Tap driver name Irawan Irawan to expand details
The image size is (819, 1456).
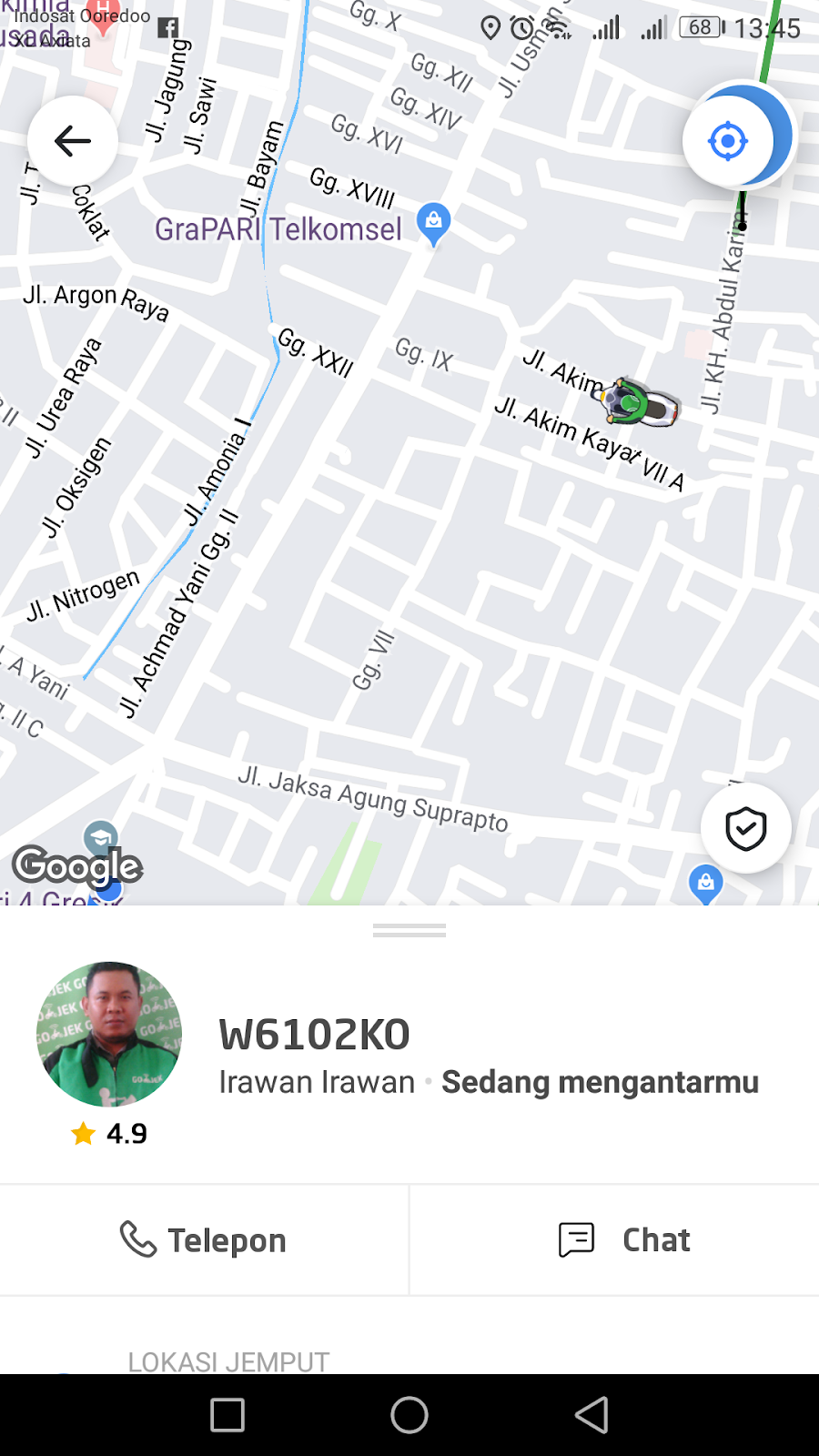(x=317, y=1082)
